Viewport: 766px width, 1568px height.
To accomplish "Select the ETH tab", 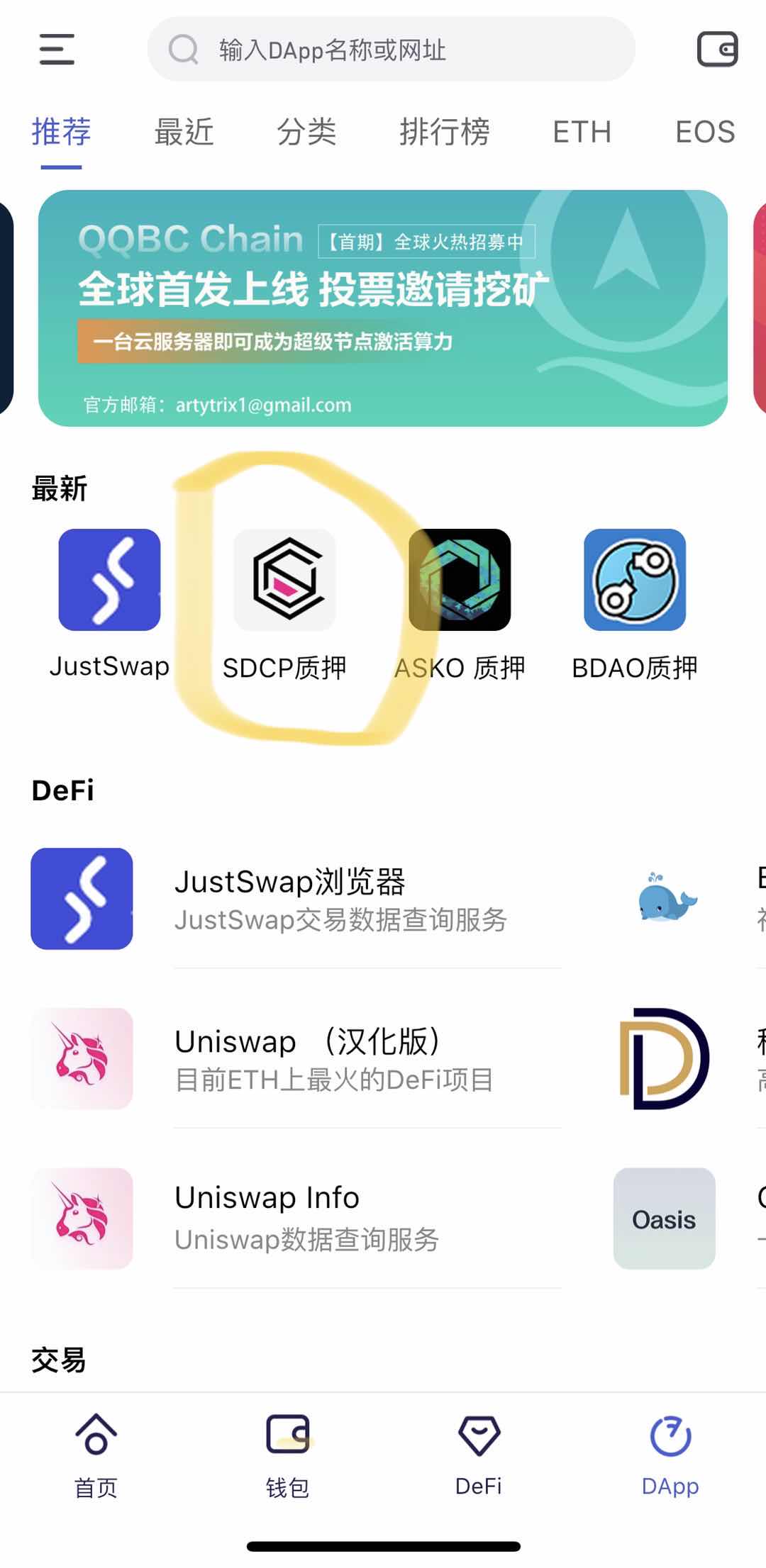I will [x=582, y=132].
